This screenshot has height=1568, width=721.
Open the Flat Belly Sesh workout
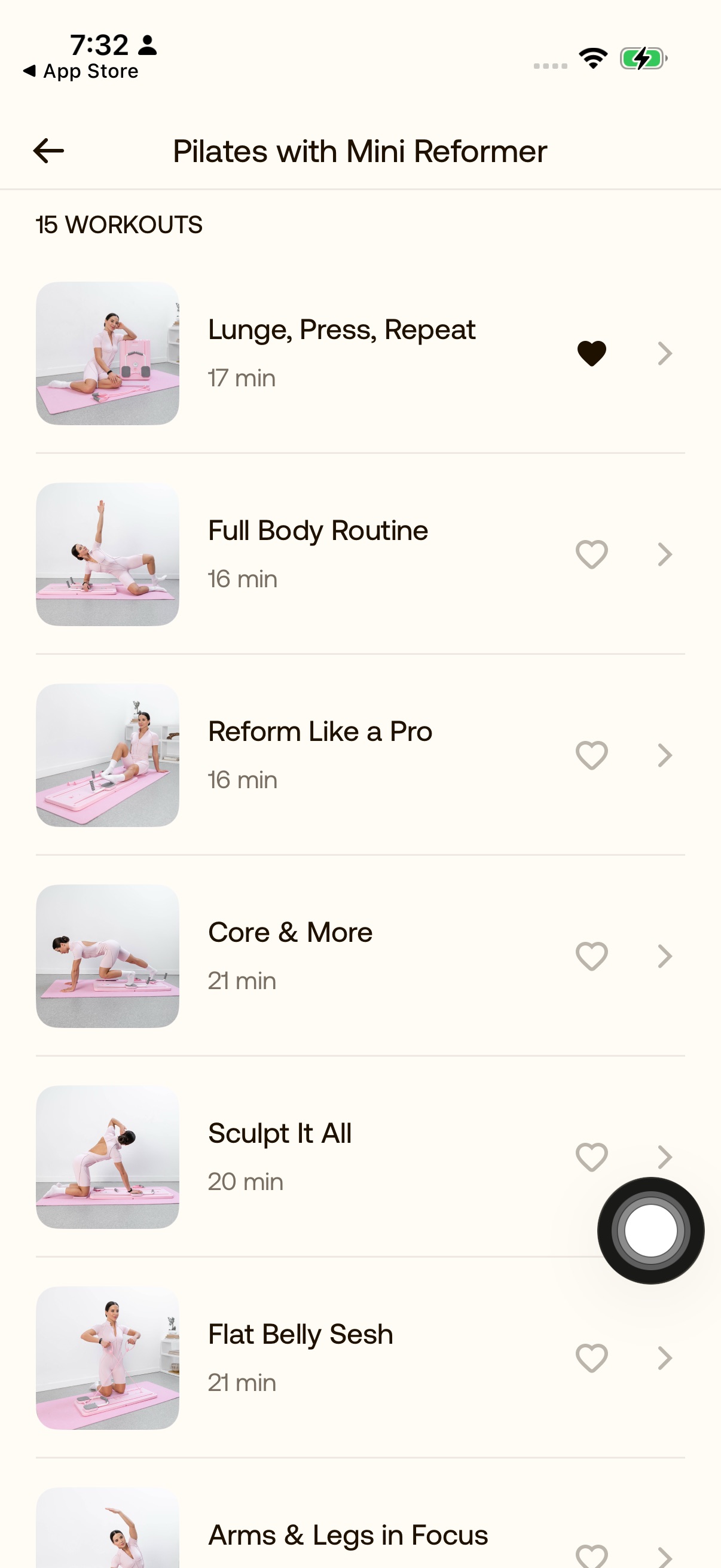click(x=360, y=1358)
